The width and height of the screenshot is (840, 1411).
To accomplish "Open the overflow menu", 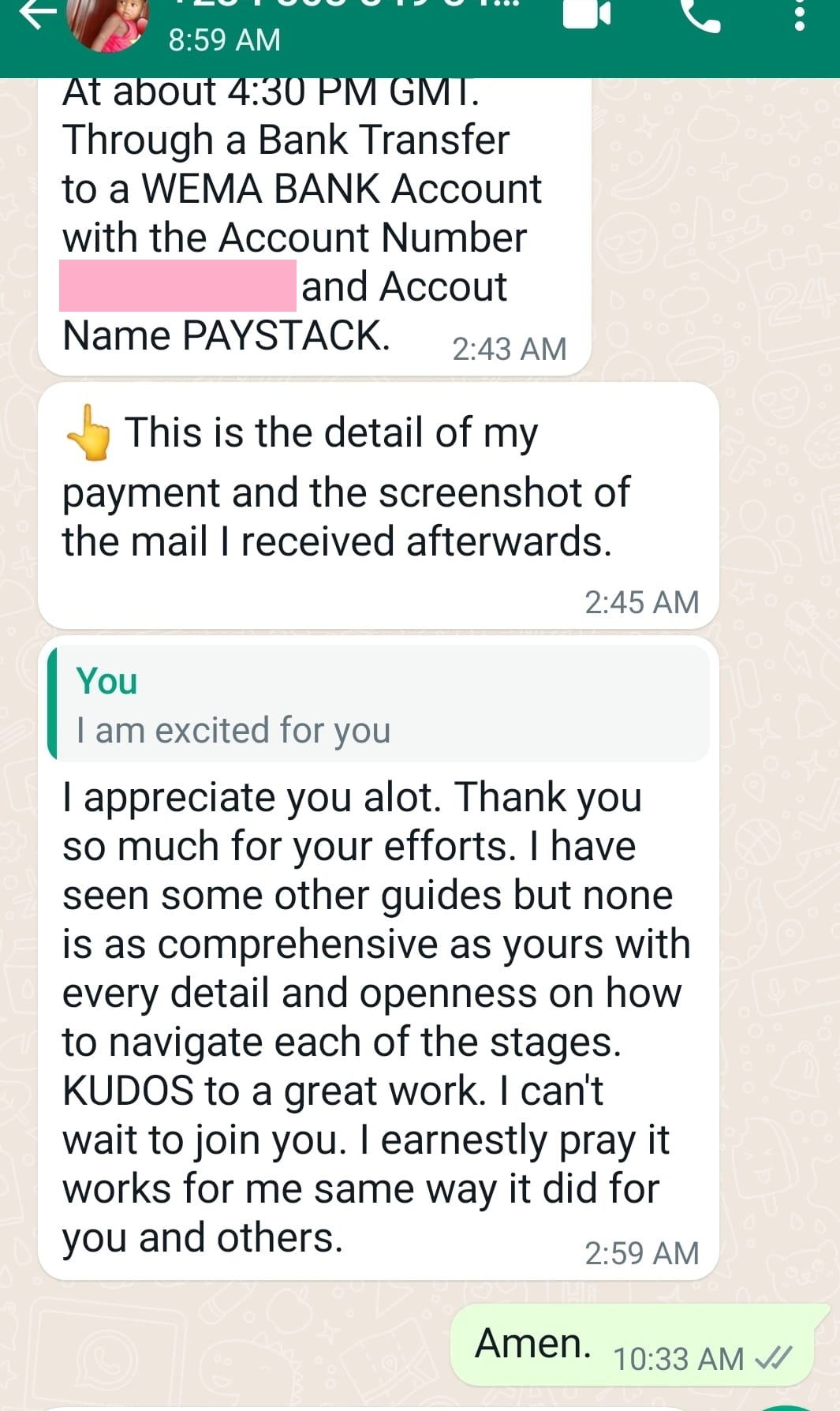I will [799, 16].
